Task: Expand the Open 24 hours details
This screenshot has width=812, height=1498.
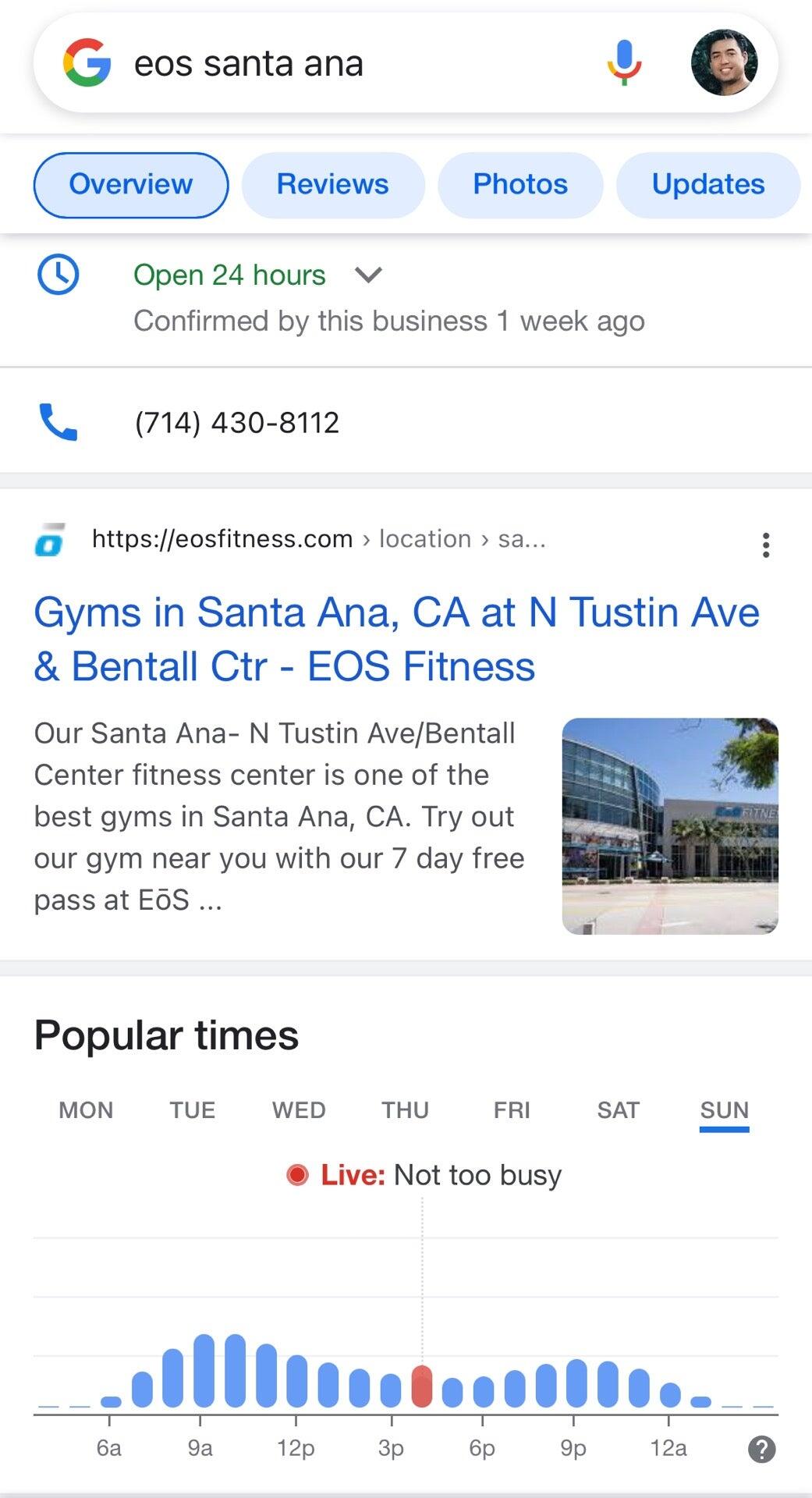Action: tap(368, 275)
